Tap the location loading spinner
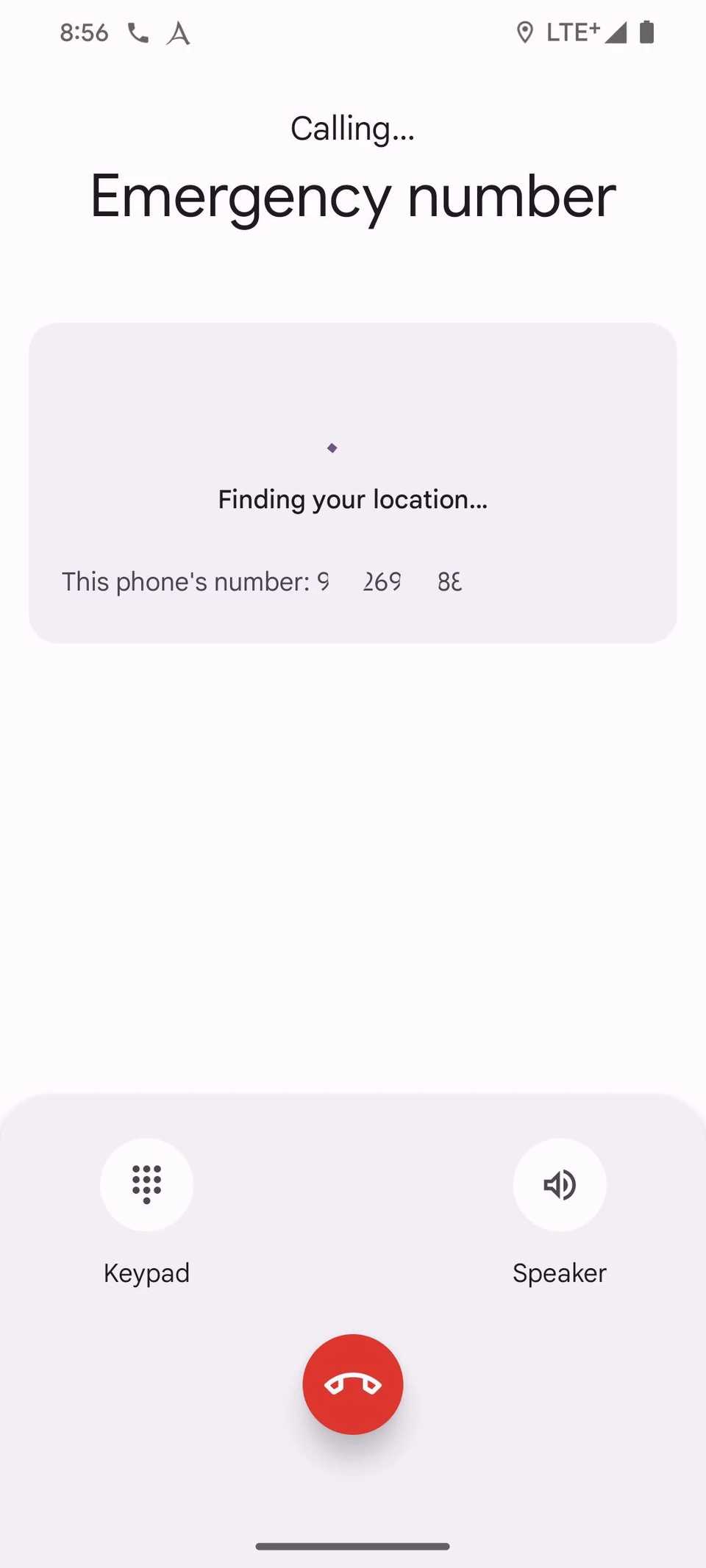706x1568 pixels. click(332, 446)
